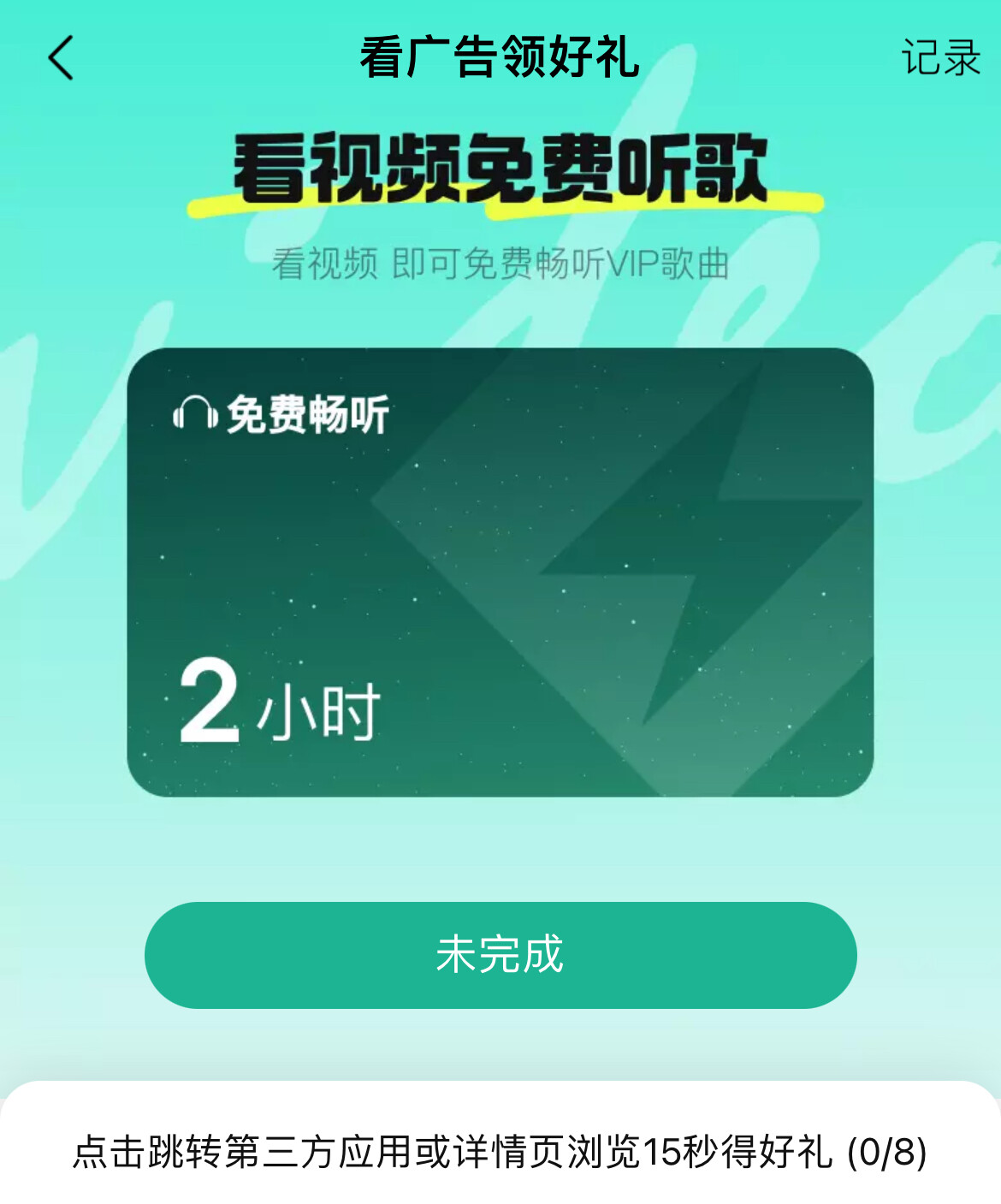Open the 记录 records page

tap(940, 58)
